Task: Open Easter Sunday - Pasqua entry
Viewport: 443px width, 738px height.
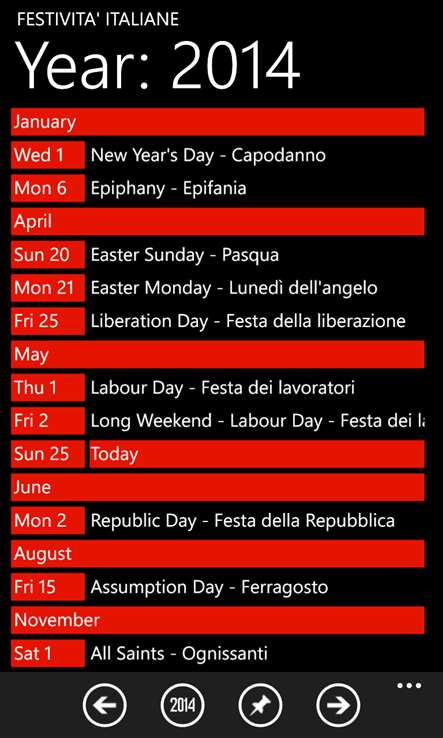Action: [217, 255]
